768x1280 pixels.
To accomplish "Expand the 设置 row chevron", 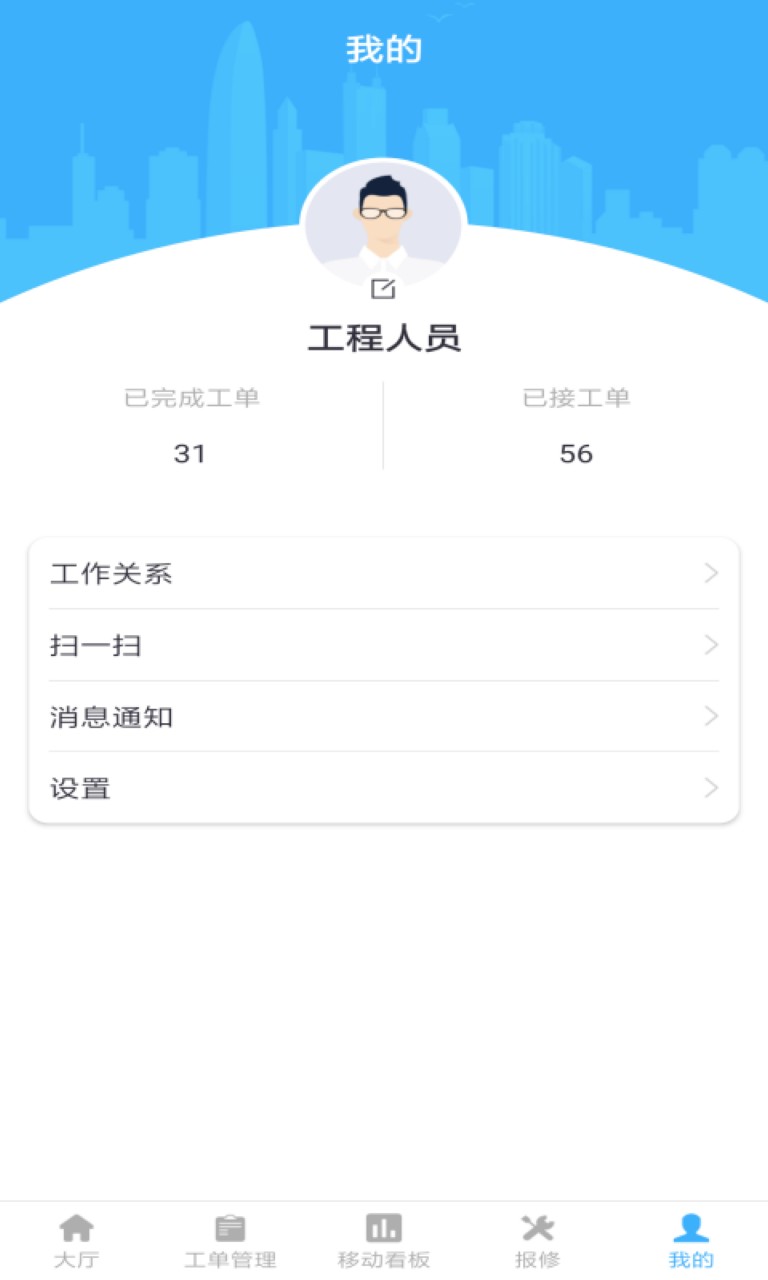I will point(710,789).
